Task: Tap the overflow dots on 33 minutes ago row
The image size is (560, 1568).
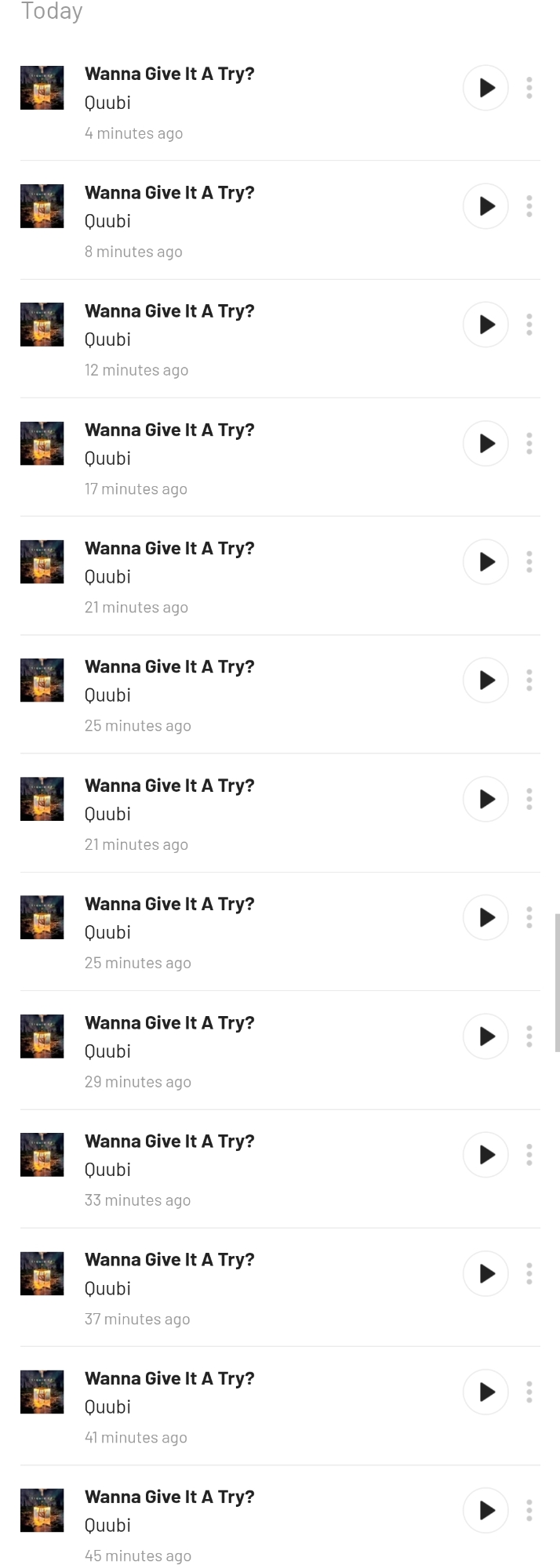Action: (x=529, y=1155)
